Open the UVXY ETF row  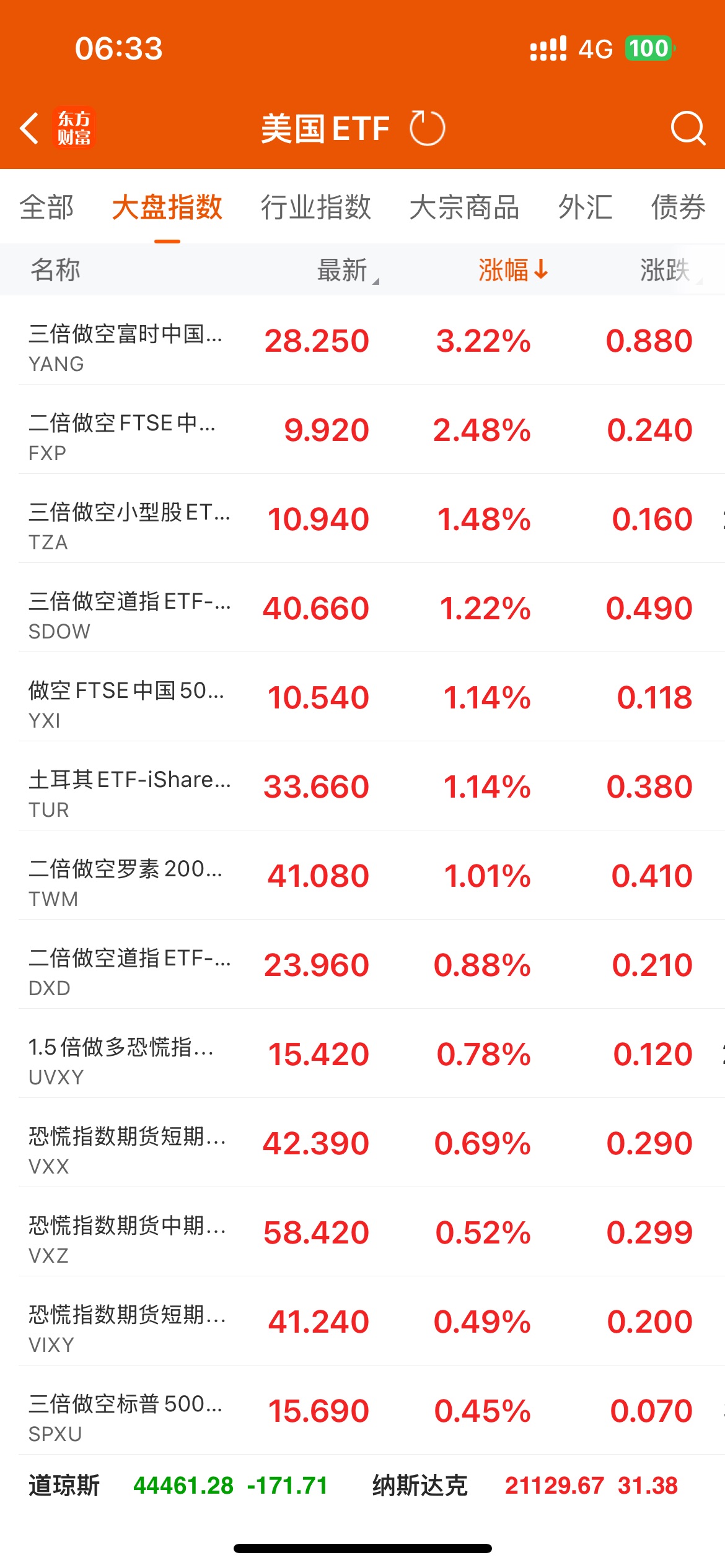[362, 1054]
